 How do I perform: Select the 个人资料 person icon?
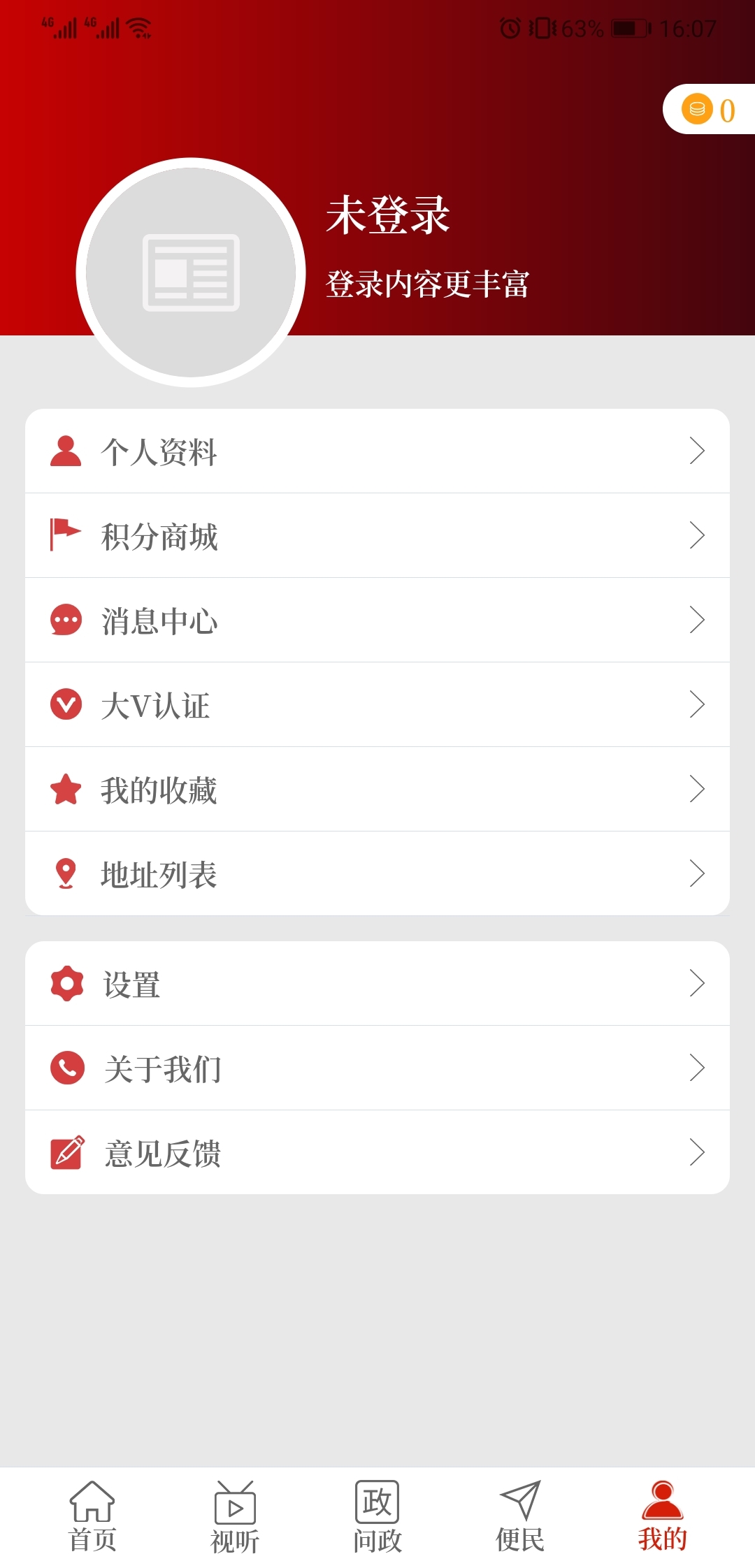(66, 451)
